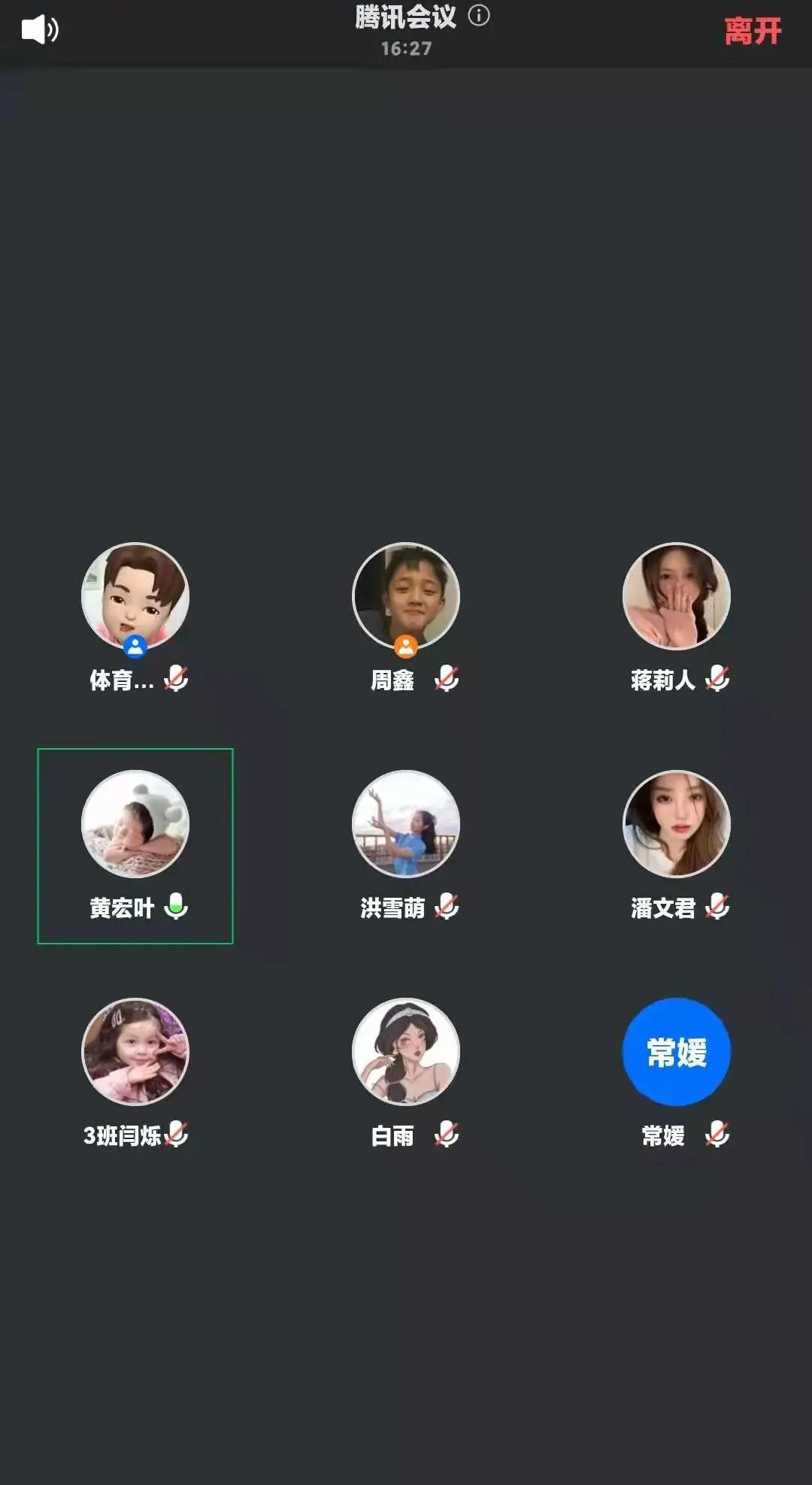Tap 蒋莉人's avatar
Screen dimensions: 812x1485
pos(677,596)
